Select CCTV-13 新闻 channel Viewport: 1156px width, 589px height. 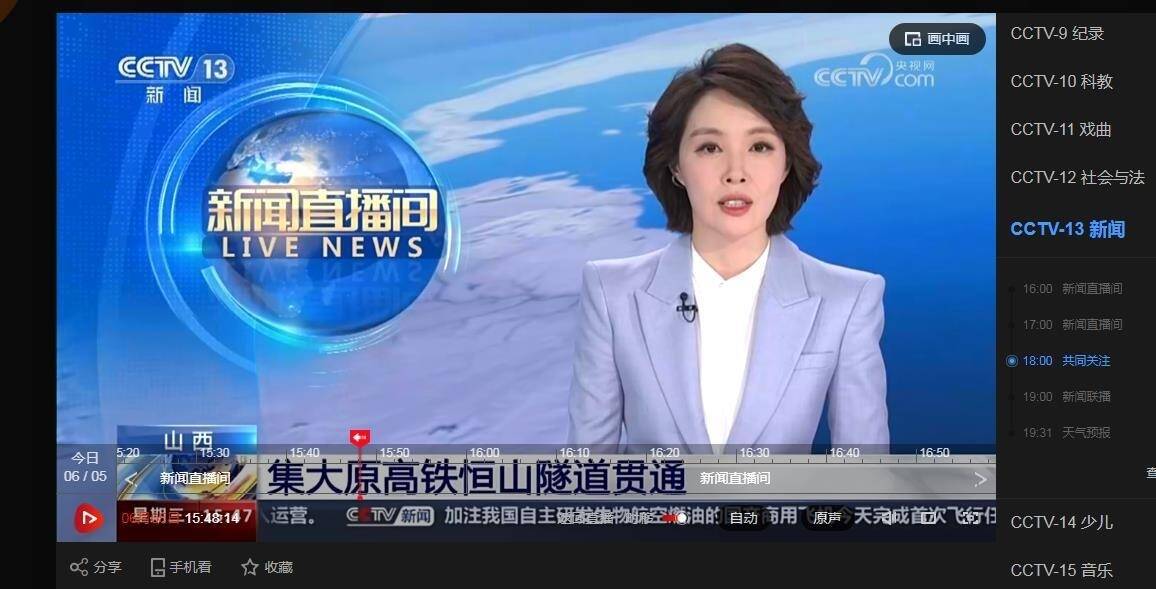point(1067,229)
